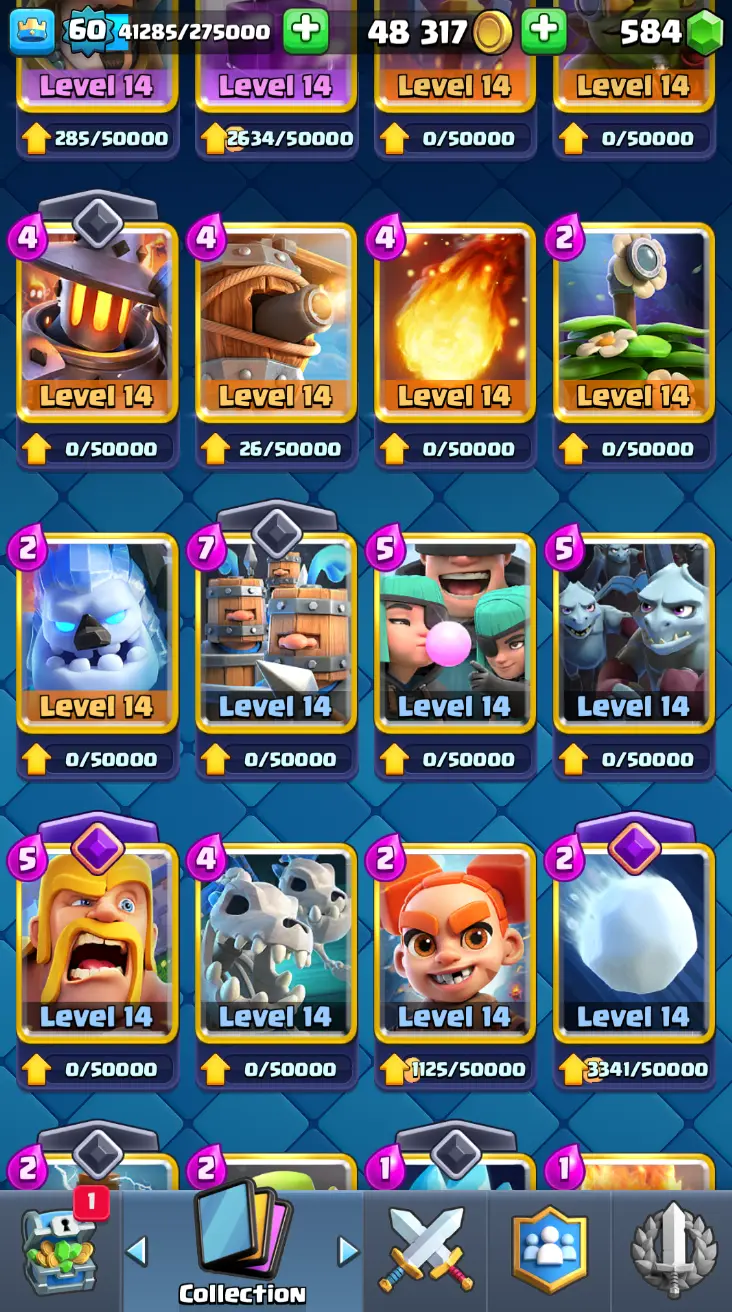Tap the green plus next to experience

tap(306, 32)
